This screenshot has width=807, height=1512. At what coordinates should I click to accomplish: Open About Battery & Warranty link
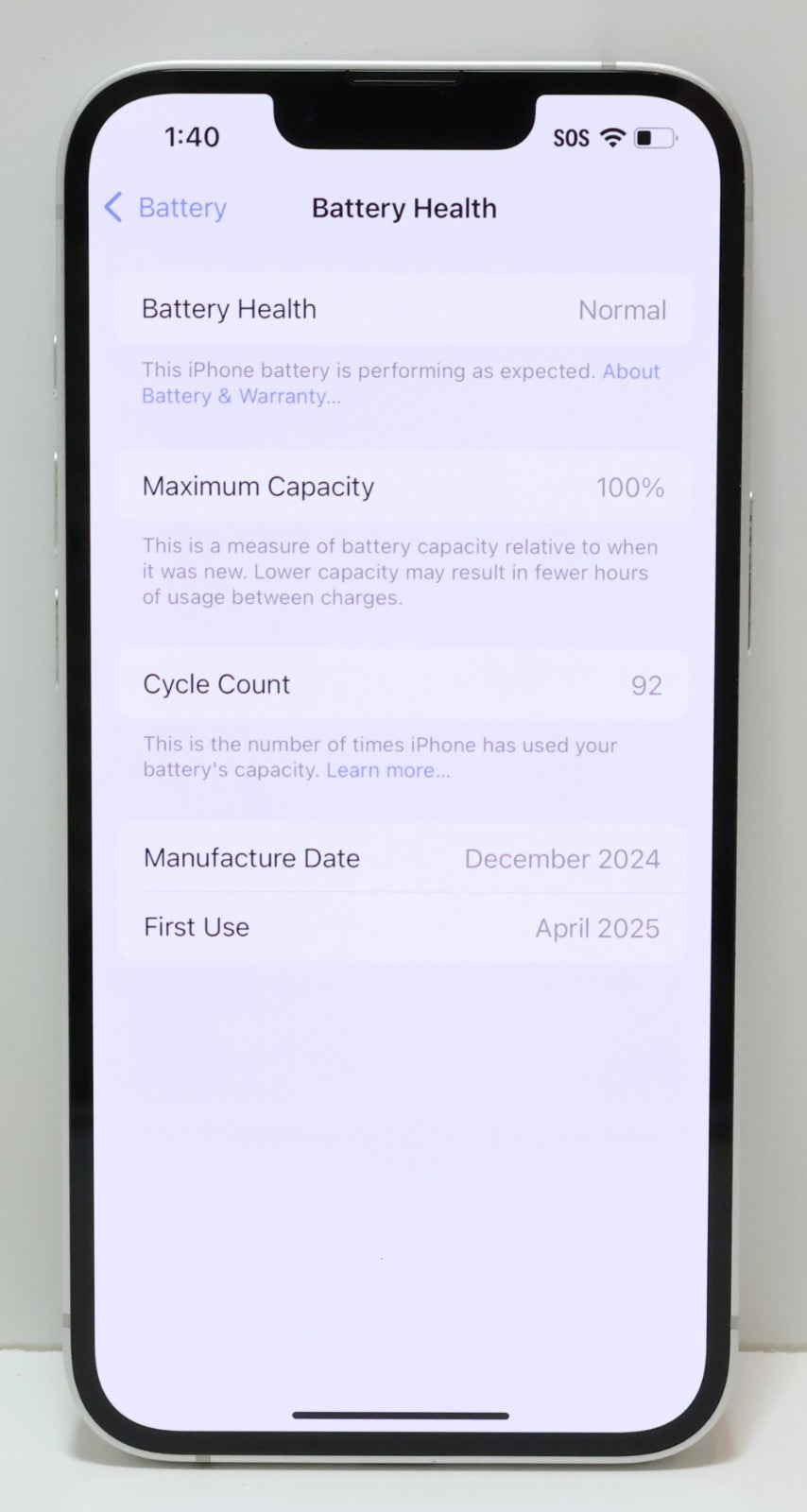(x=240, y=396)
